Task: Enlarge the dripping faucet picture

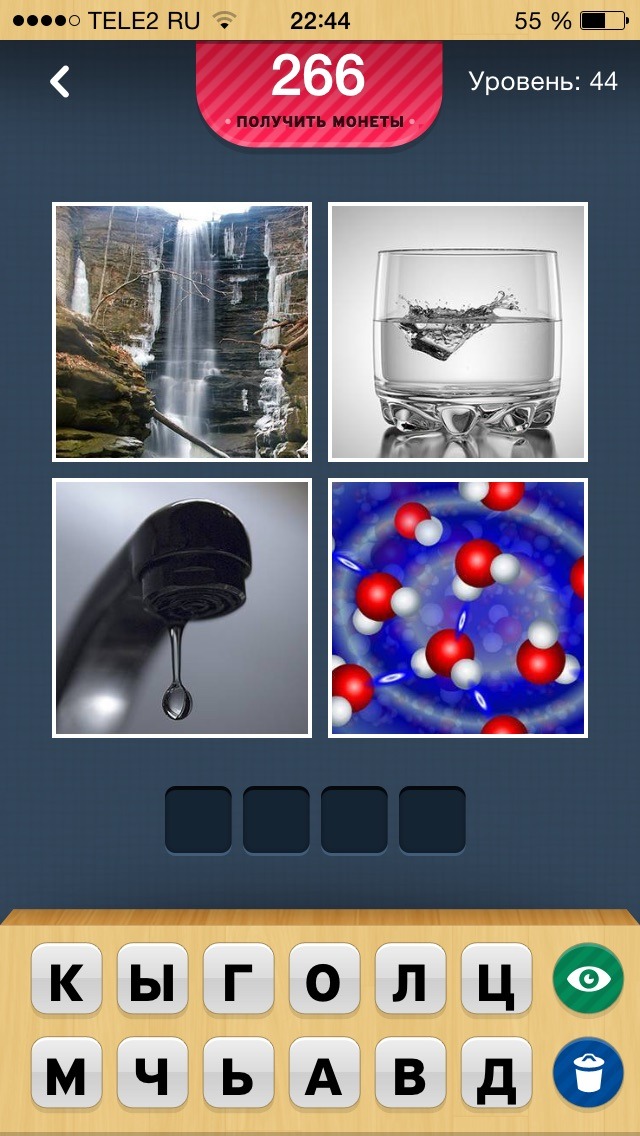Action: [182, 608]
